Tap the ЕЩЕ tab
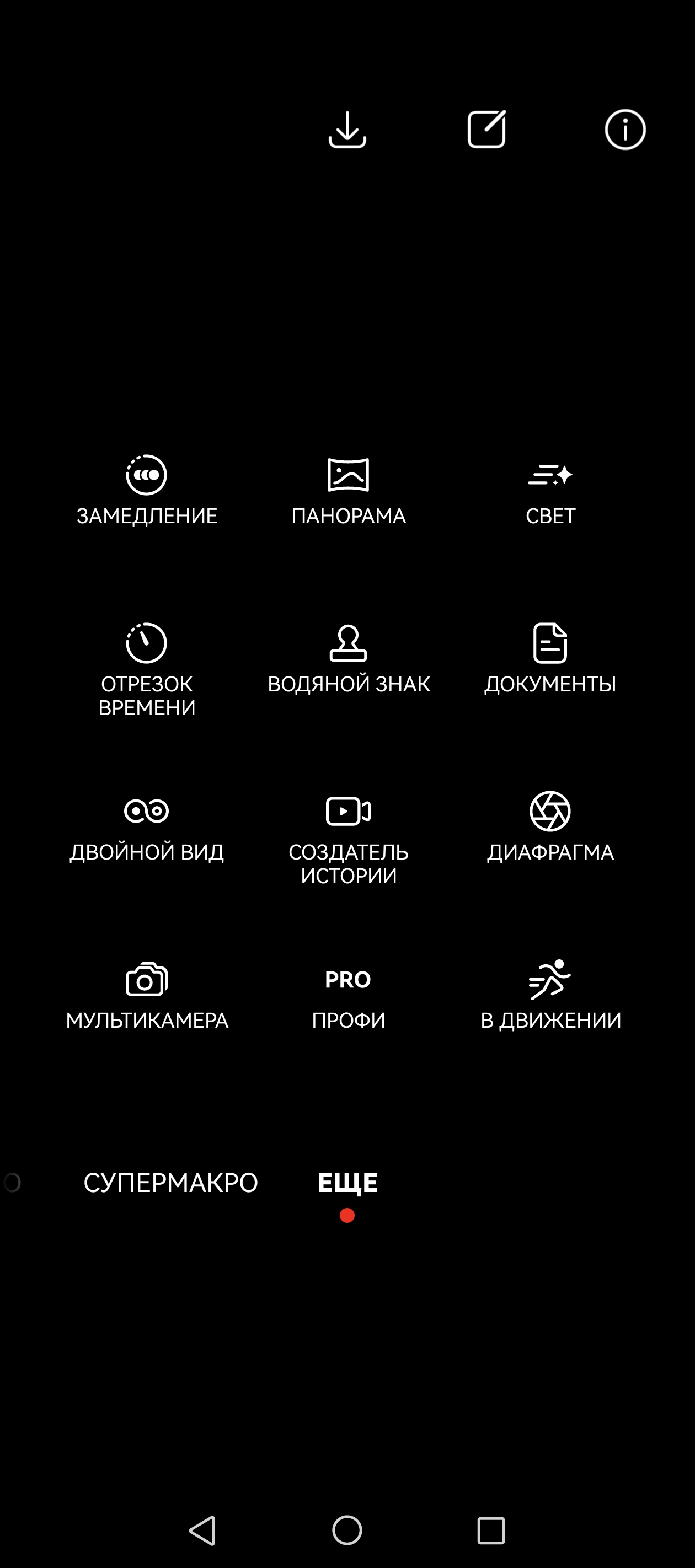This screenshot has height=1568, width=695. pyautogui.click(x=347, y=1183)
